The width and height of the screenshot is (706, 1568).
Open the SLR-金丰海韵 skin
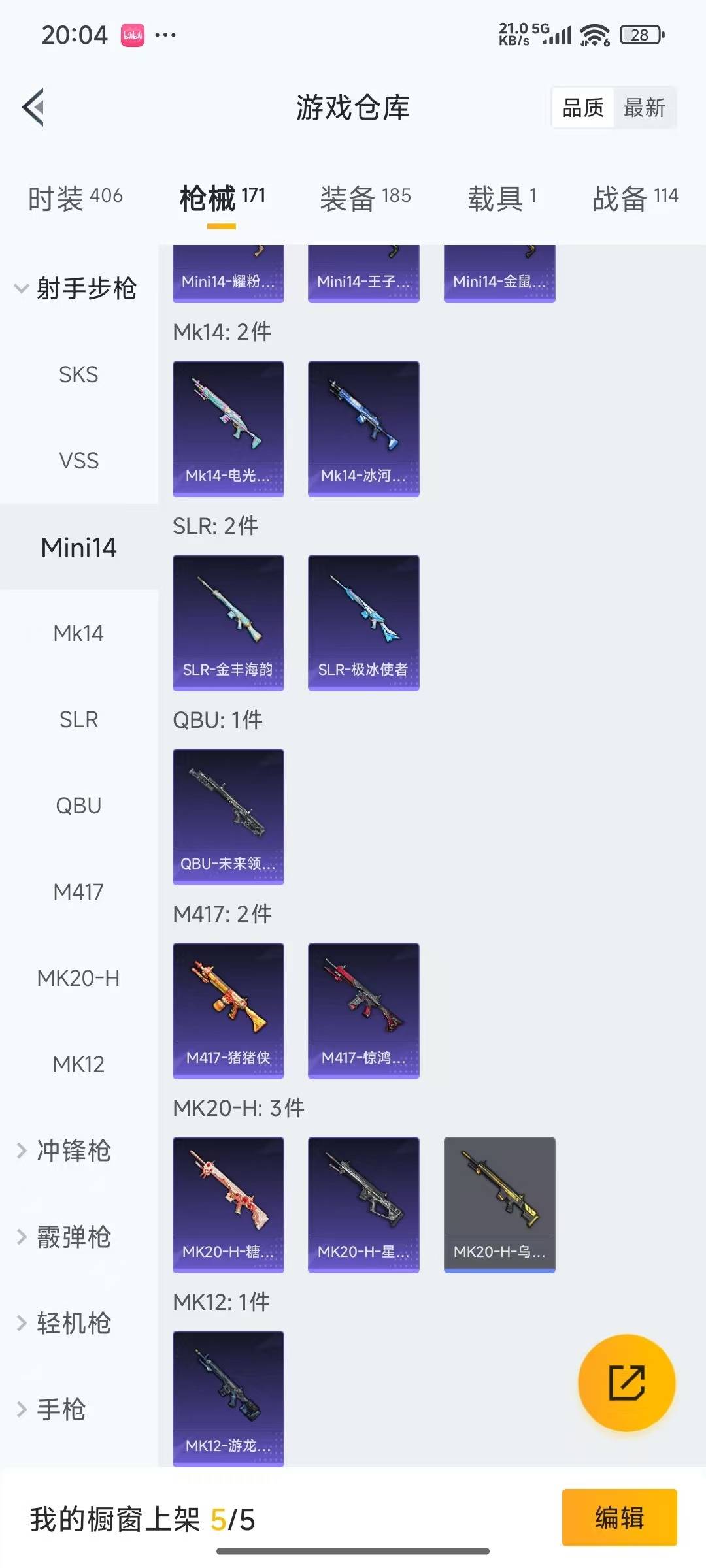click(228, 622)
